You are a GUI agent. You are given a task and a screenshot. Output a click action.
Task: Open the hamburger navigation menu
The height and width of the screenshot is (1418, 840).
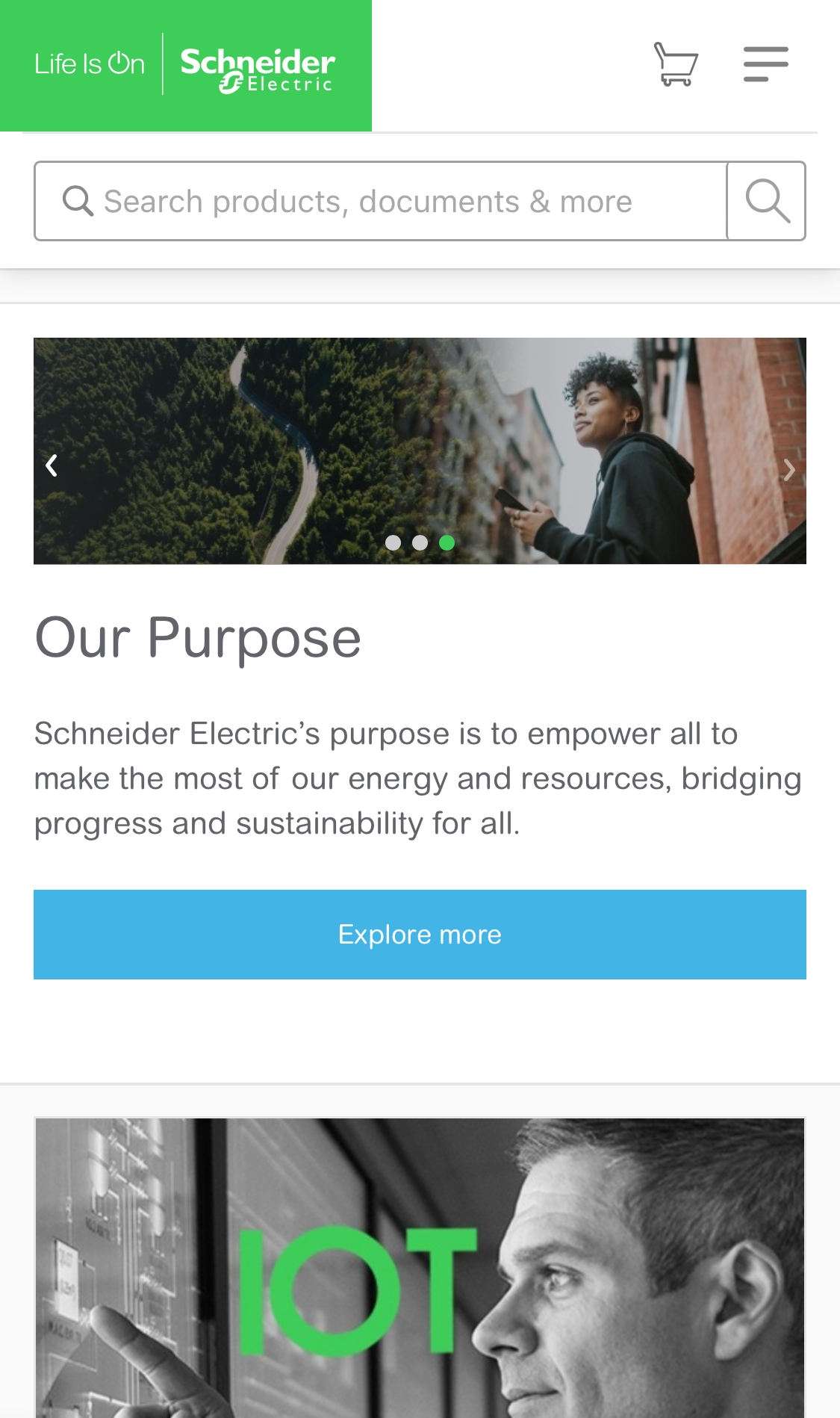click(x=765, y=64)
